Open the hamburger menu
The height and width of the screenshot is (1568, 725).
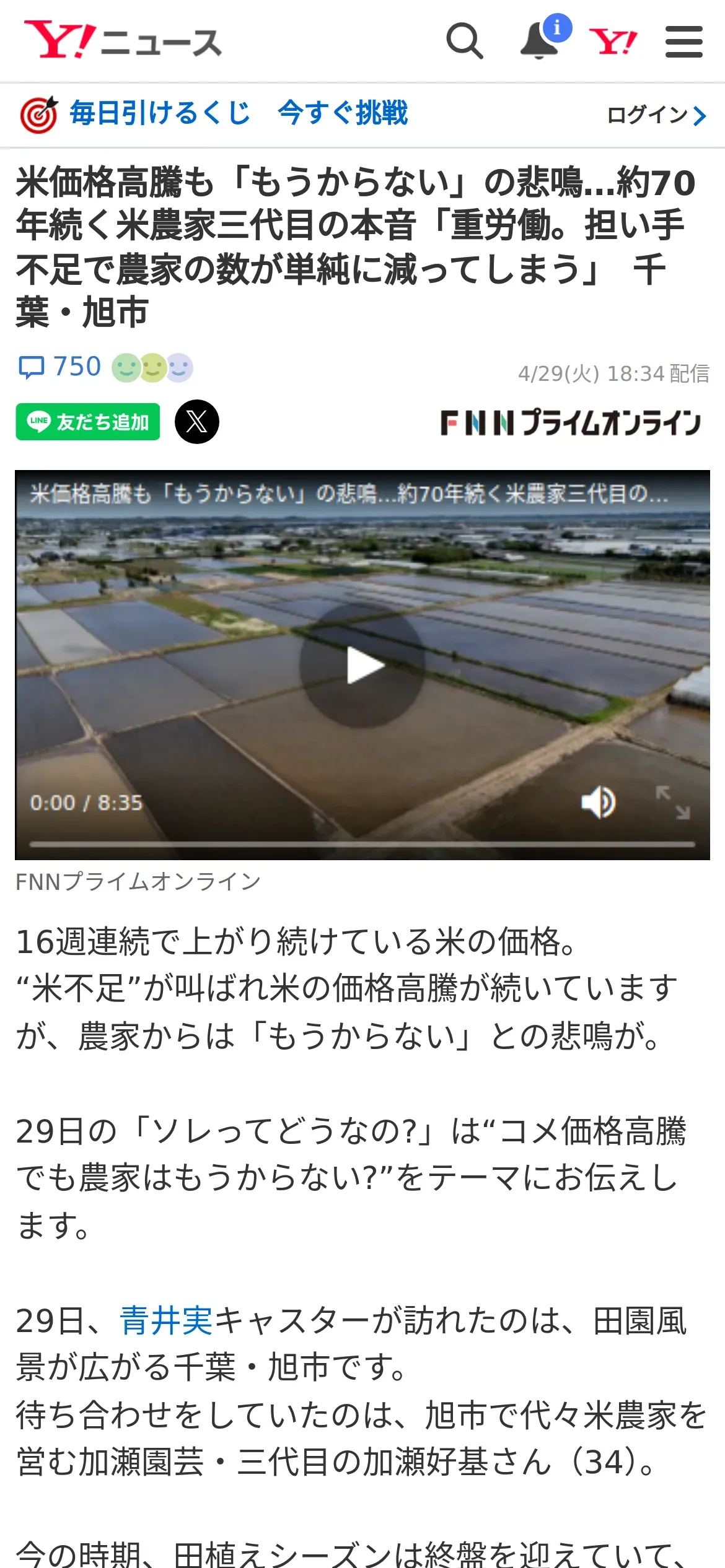click(x=683, y=42)
